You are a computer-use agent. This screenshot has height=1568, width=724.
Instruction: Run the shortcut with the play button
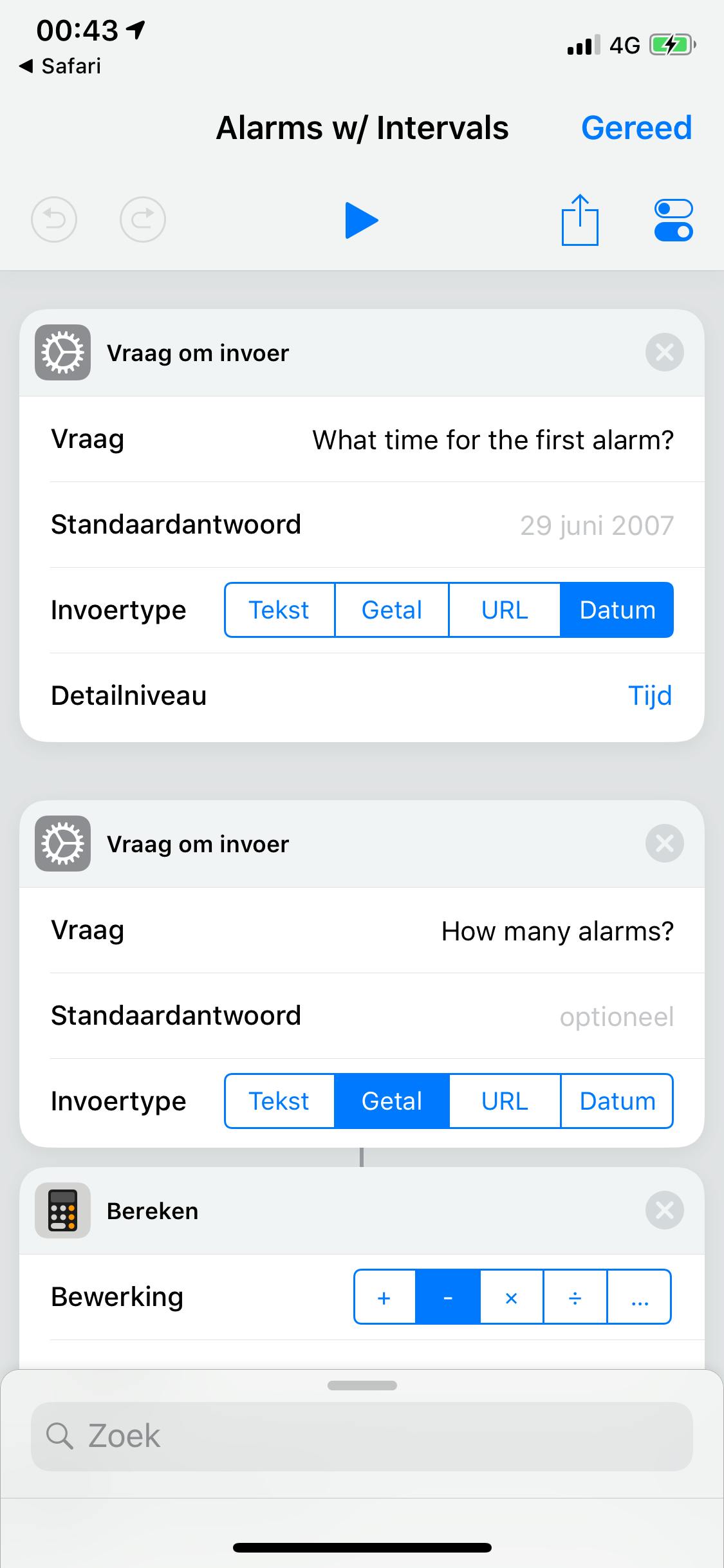click(362, 220)
